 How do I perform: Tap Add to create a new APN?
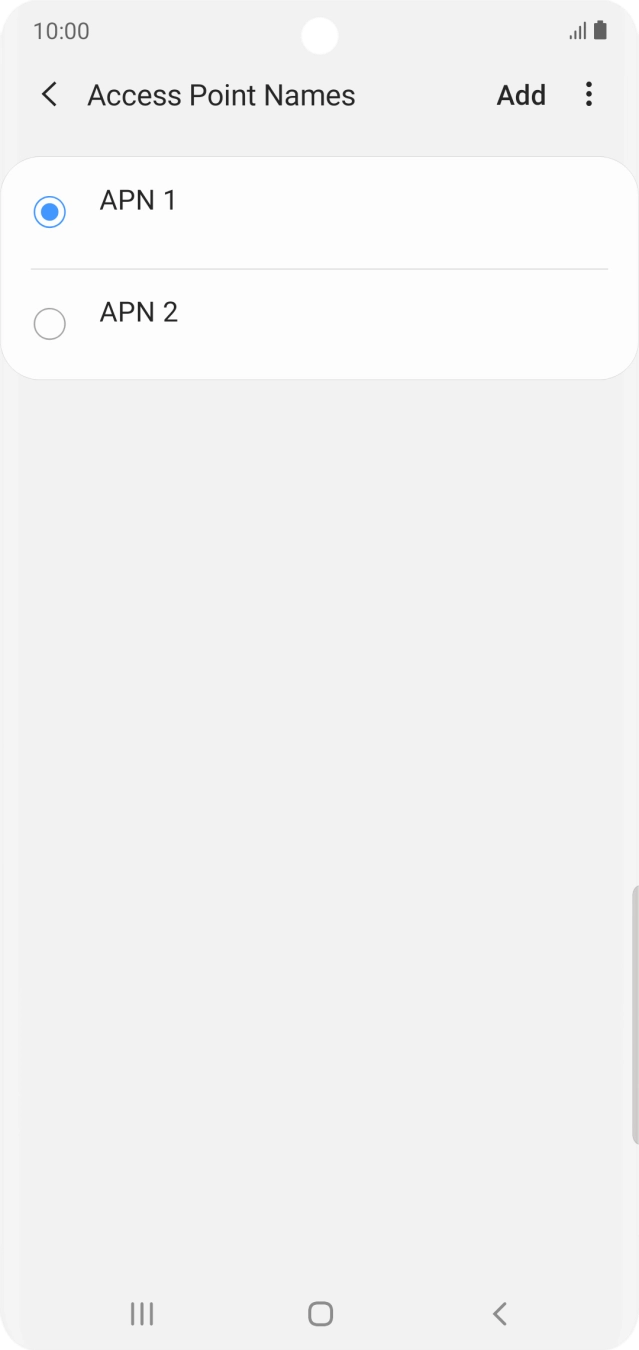coord(521,95)
